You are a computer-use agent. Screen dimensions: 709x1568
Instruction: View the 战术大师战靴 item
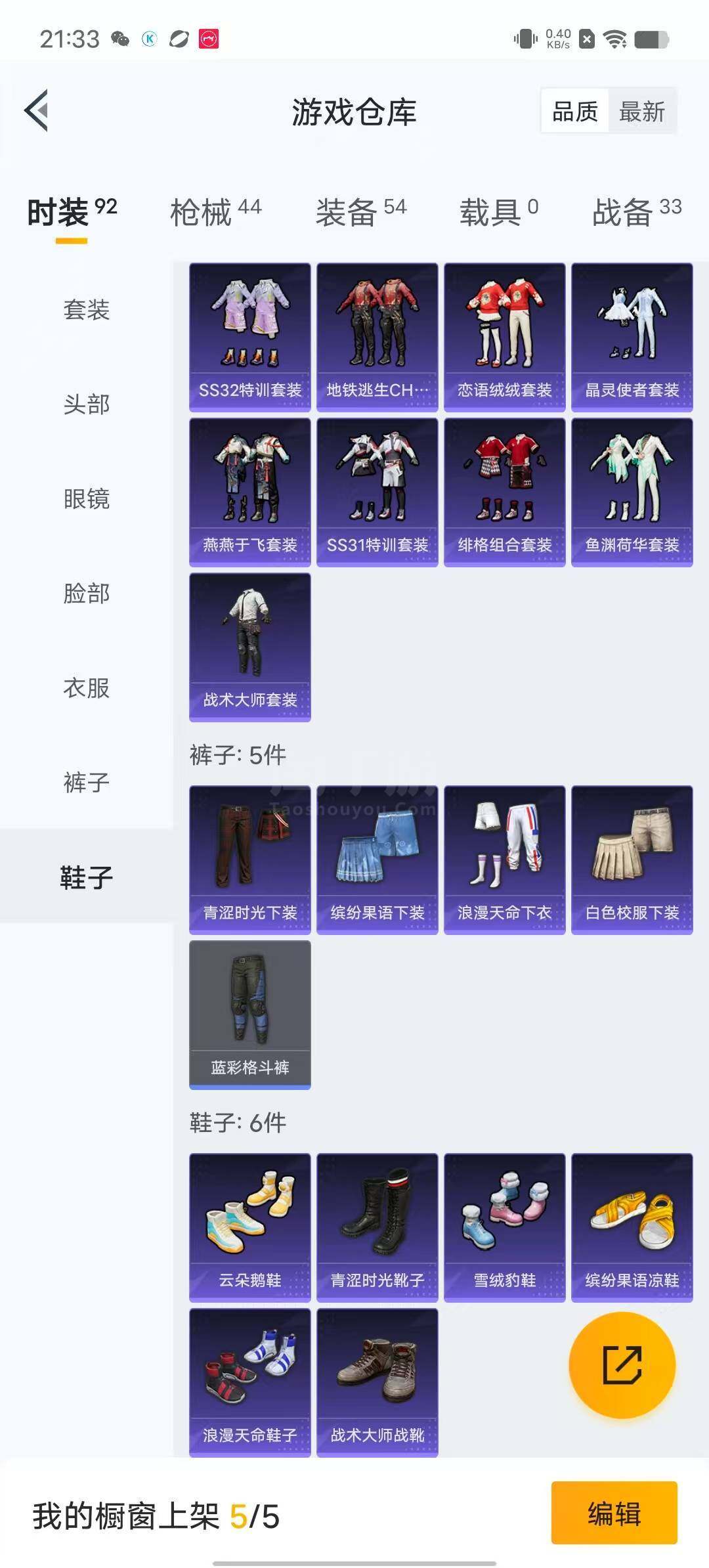[377, 1383]
